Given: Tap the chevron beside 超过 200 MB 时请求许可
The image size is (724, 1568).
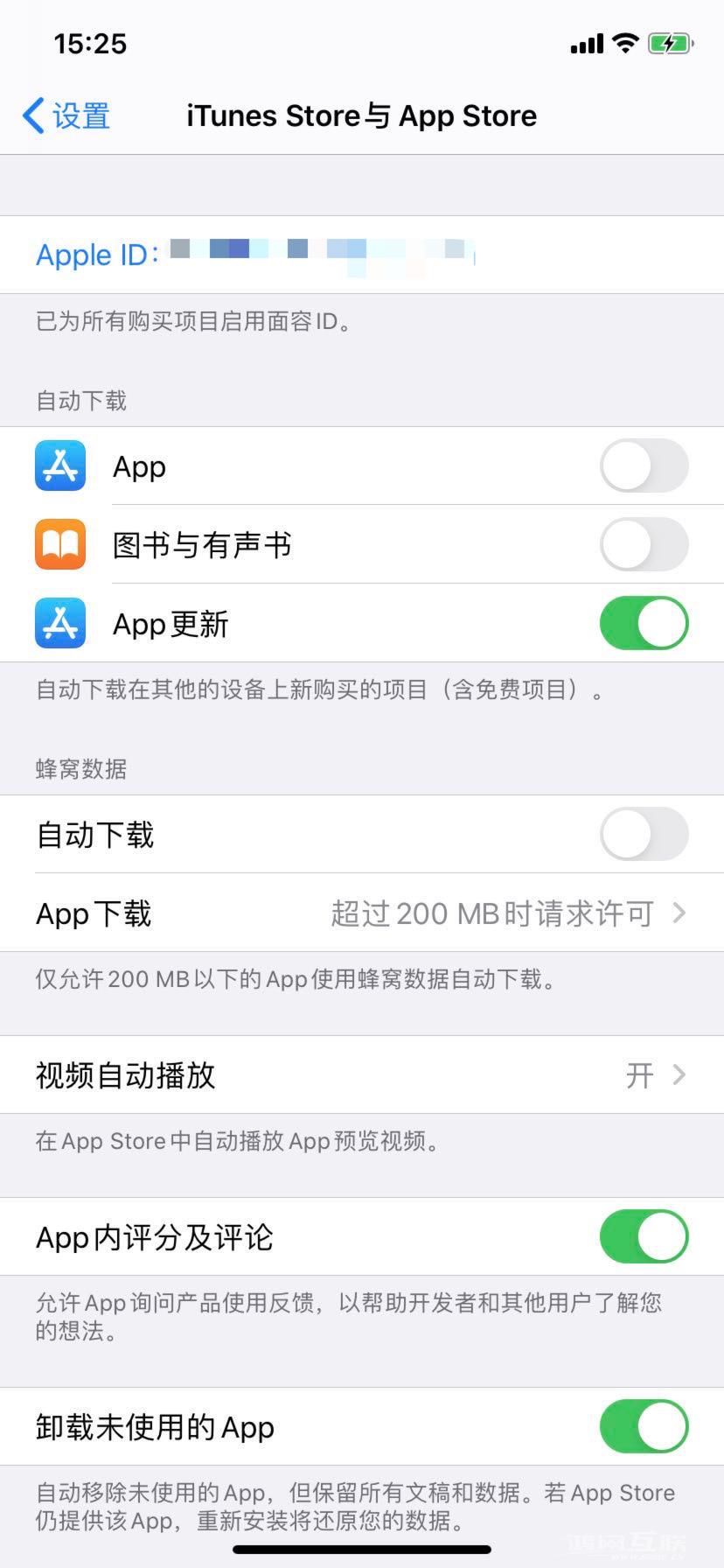Looking at the screenshot, I should coord(679,913).
